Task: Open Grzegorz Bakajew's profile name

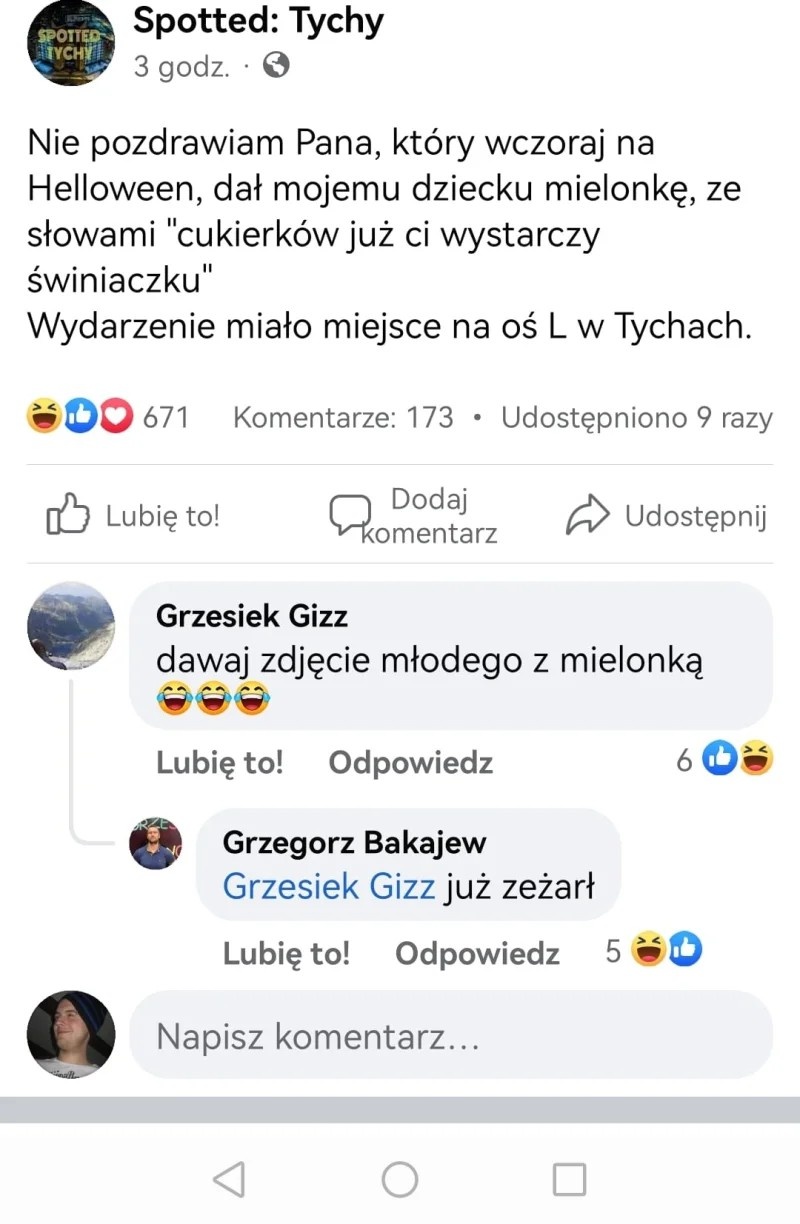Action: 354,842
